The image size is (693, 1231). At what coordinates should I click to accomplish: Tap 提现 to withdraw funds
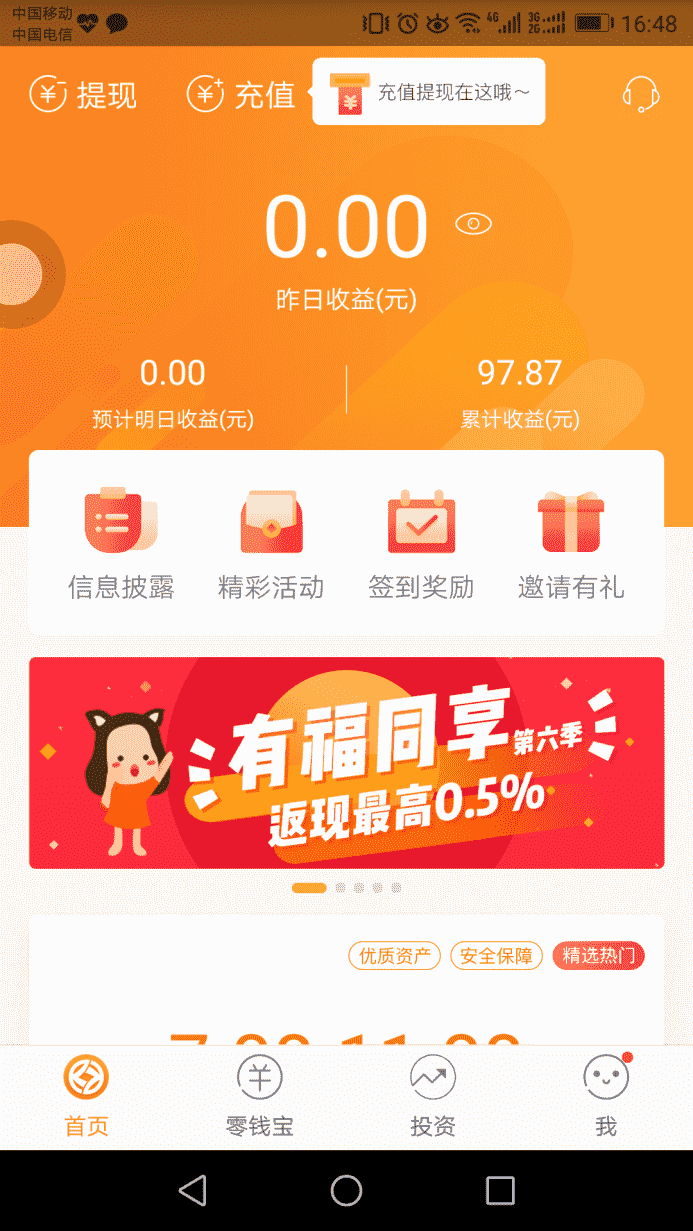tap(83, 95)
